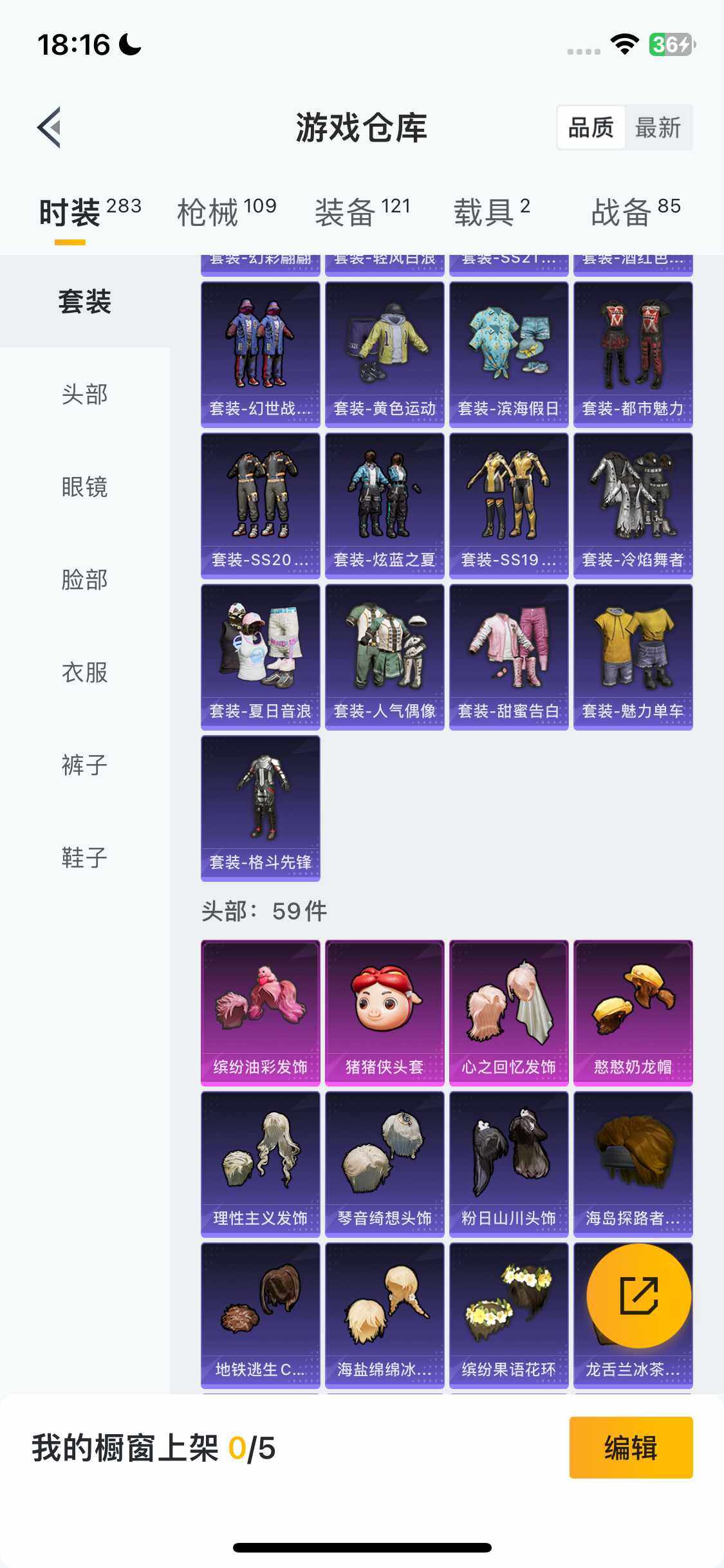Switch to the 枪械 tab

[226, 212]
